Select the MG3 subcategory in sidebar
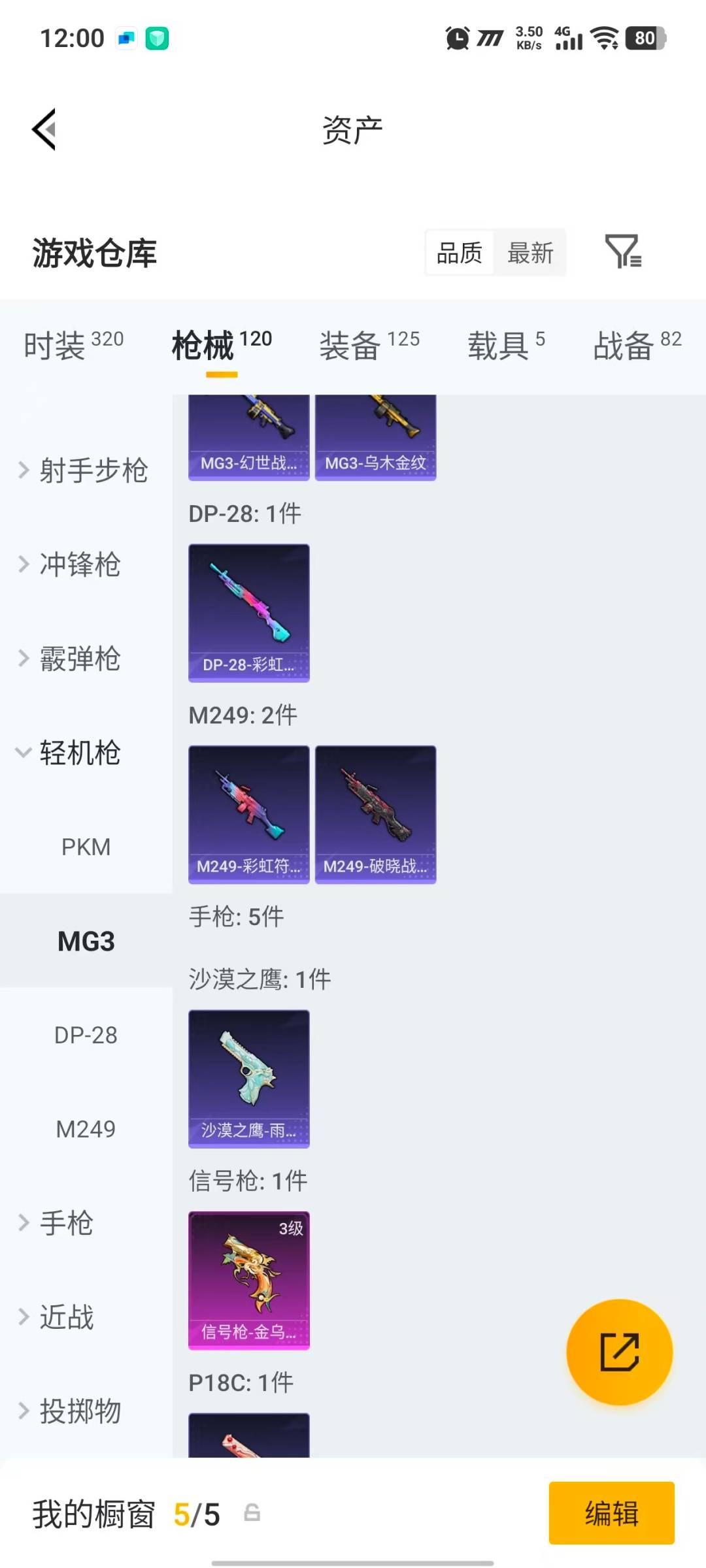 point(86,941)
